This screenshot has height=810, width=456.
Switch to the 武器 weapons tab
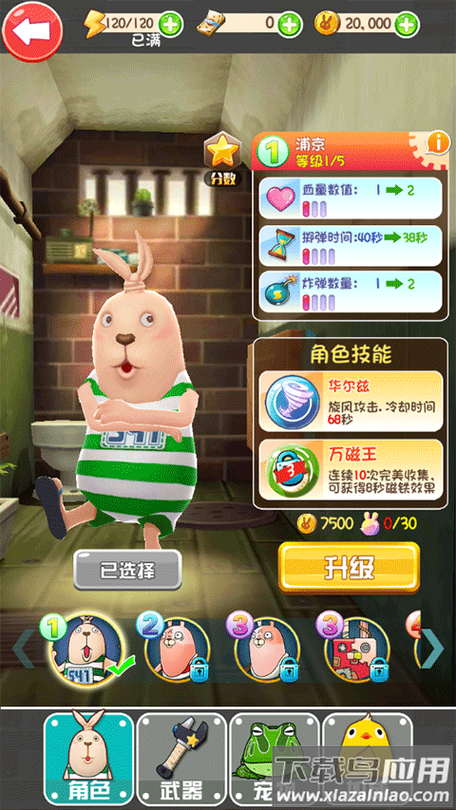[181, 761]
